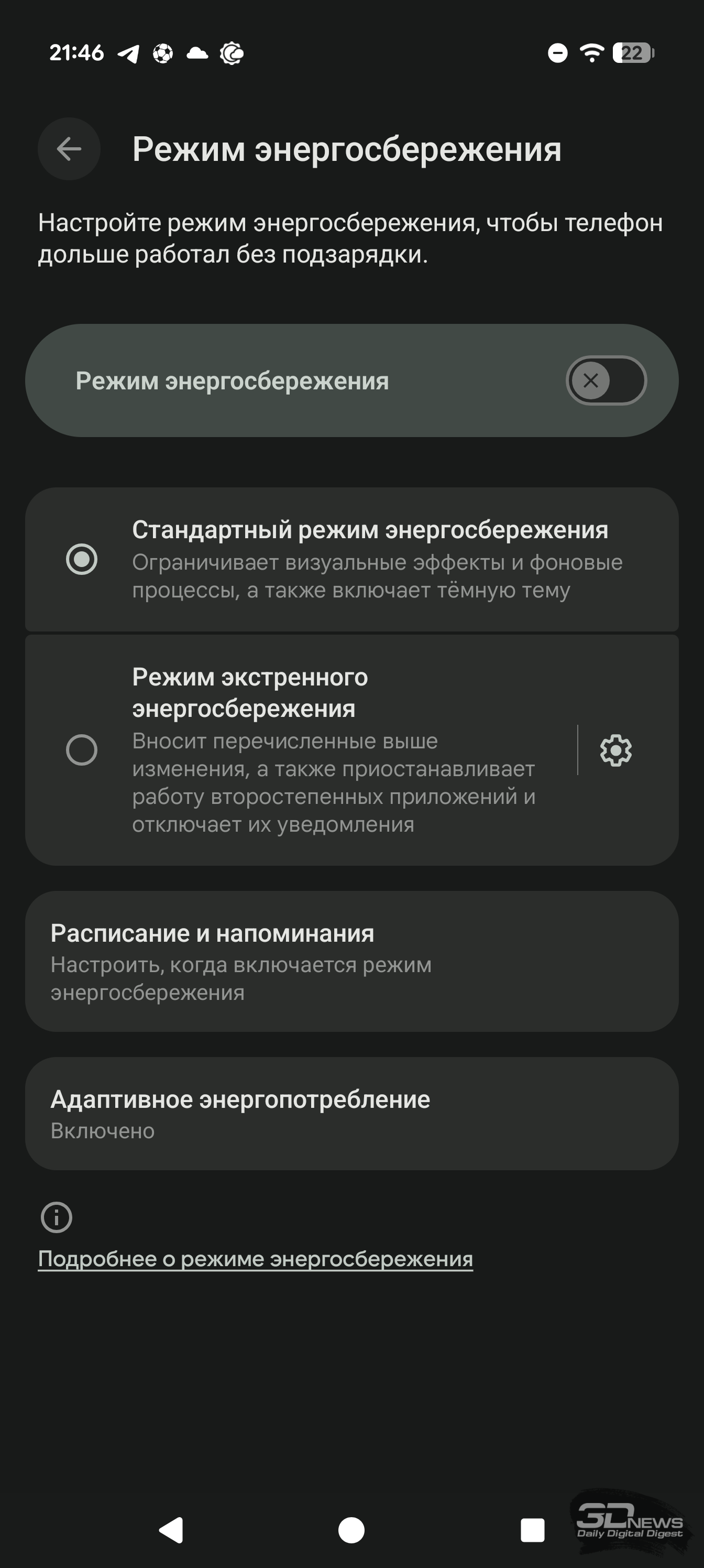
Task: Select Стандартный режим энергосбережения
Action: [x=82, y=559]
